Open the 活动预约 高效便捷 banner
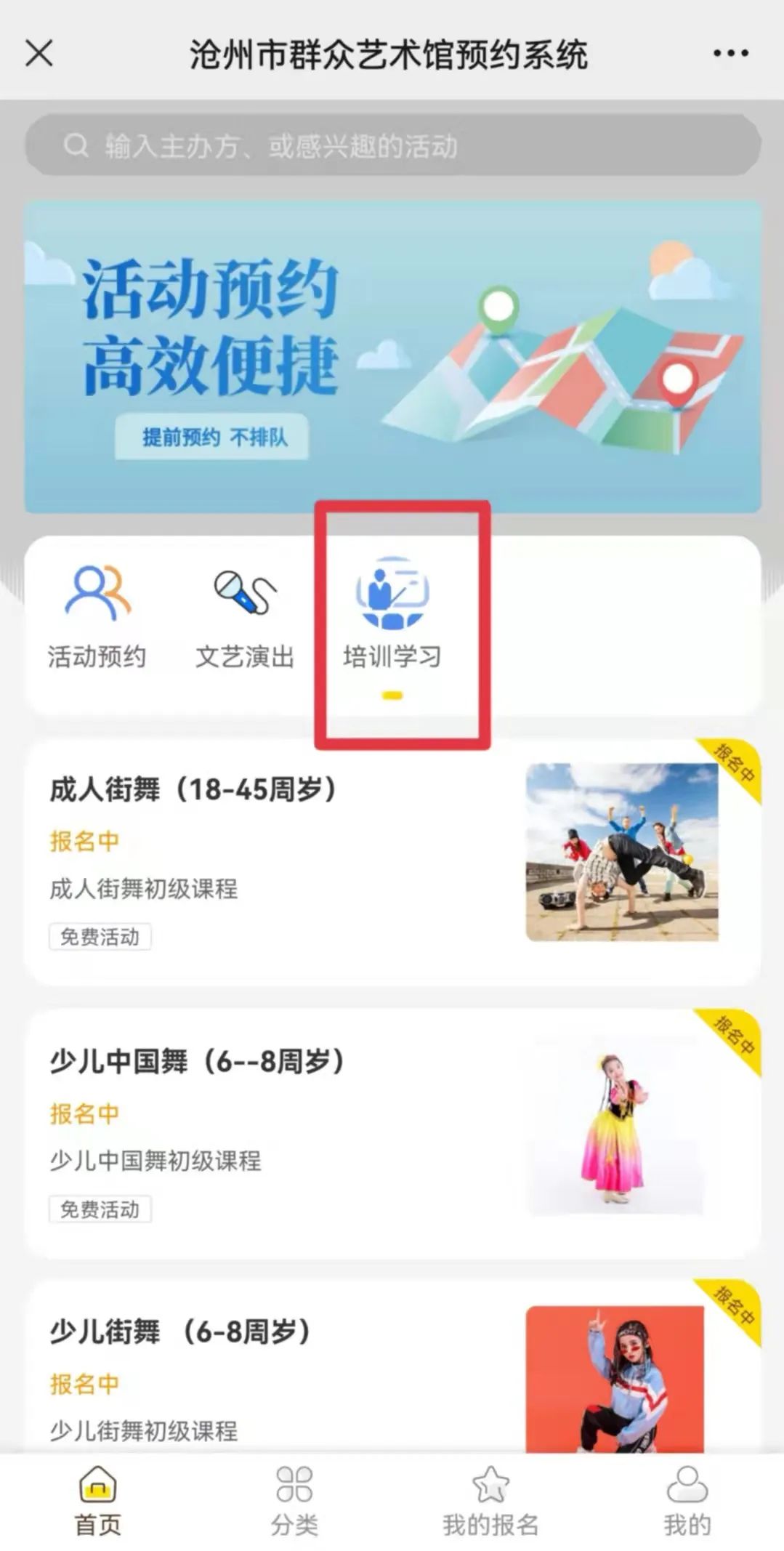Image resolution: width=784 pixels, height=1551 pixels. [392, 356]
